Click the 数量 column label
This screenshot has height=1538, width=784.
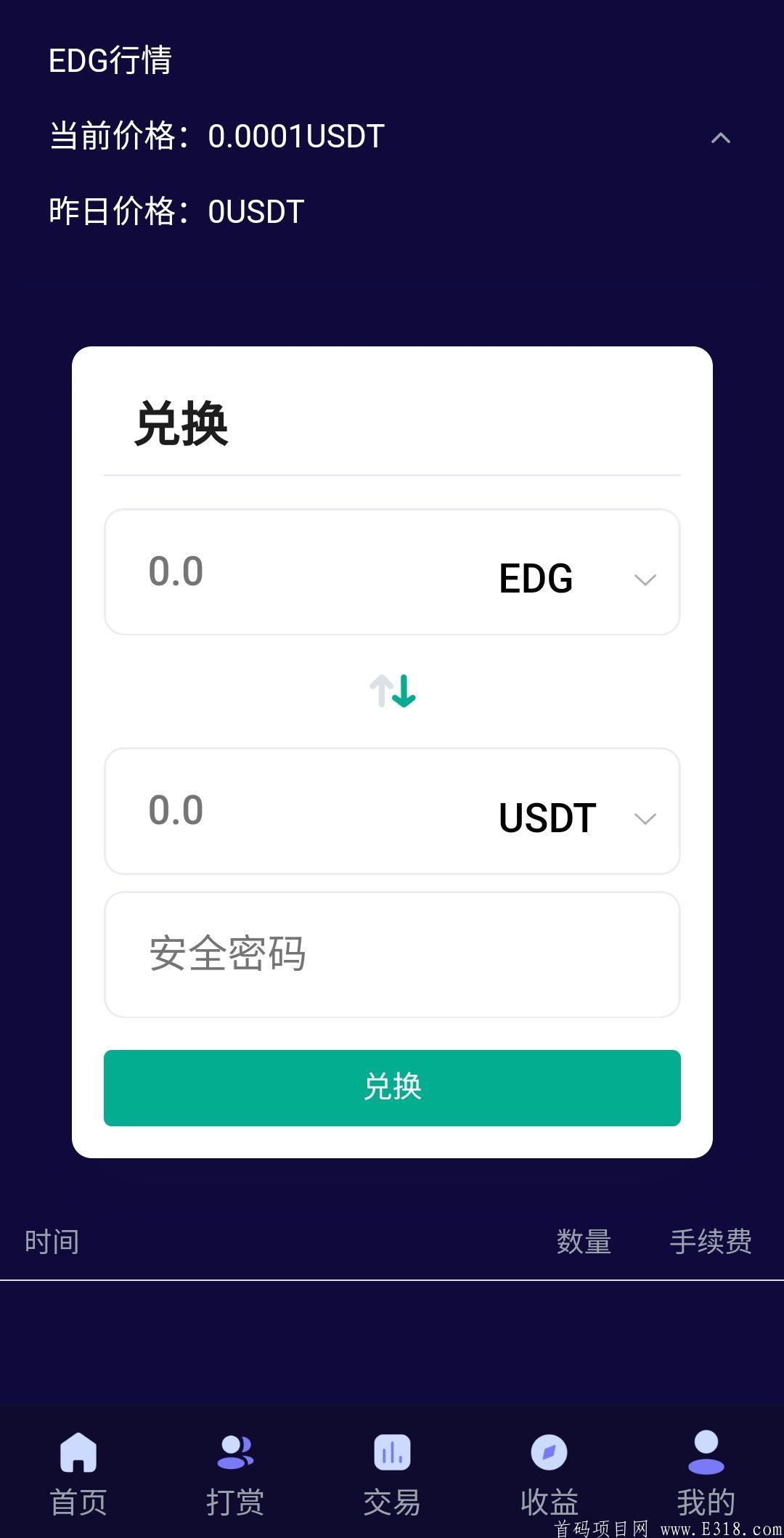point(585,1240)
